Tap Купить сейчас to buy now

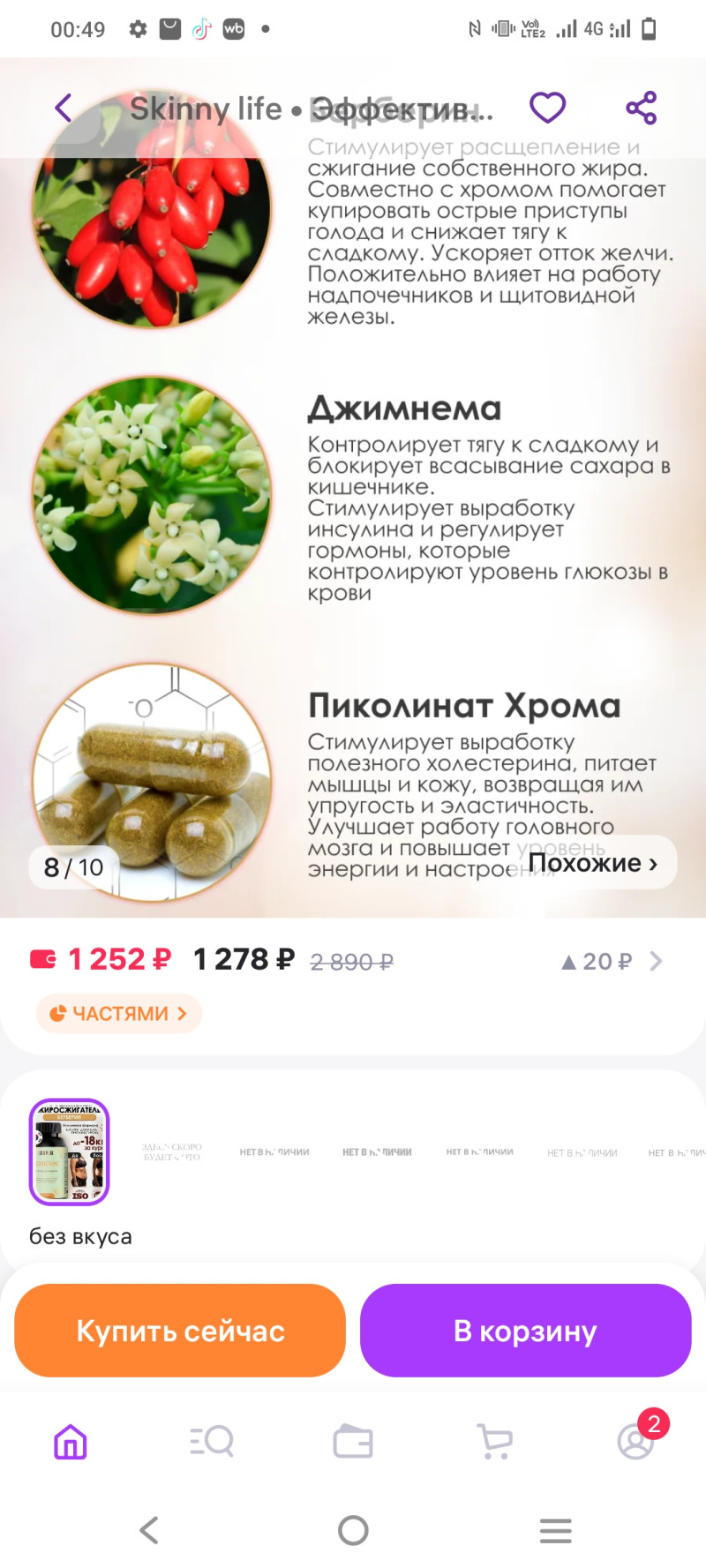point(180,1331)
